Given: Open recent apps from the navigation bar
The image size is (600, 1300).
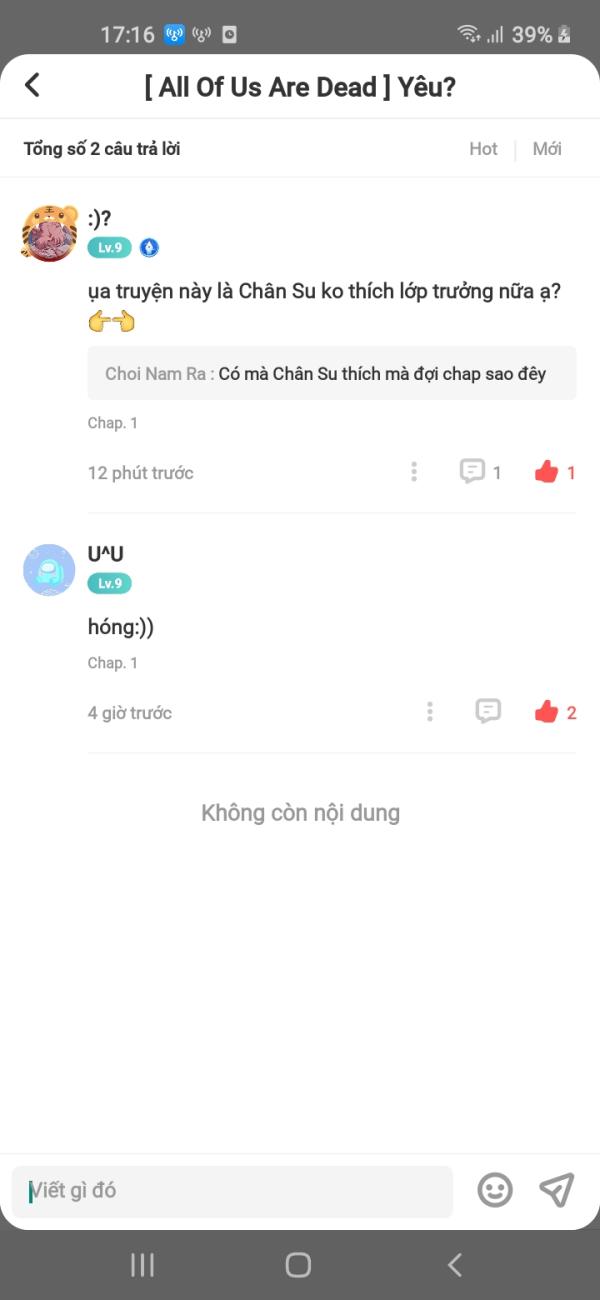Looking at the screenshot, I should tap(143, 1265).
